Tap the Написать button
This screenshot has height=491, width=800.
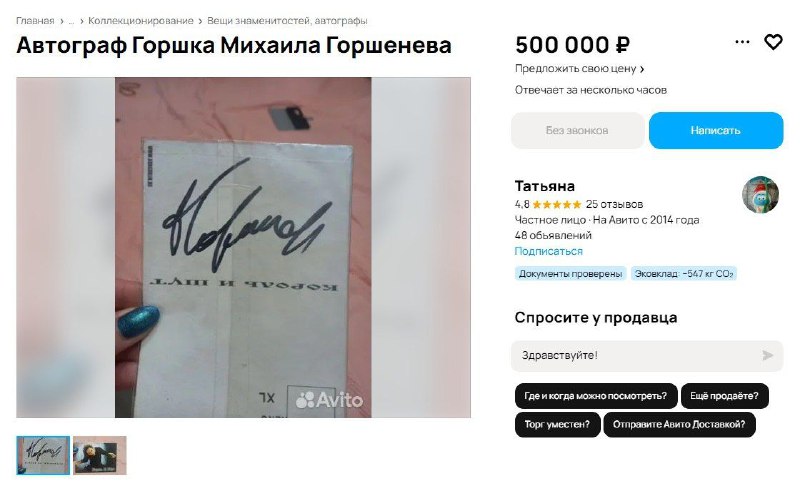tap(715, 131)
